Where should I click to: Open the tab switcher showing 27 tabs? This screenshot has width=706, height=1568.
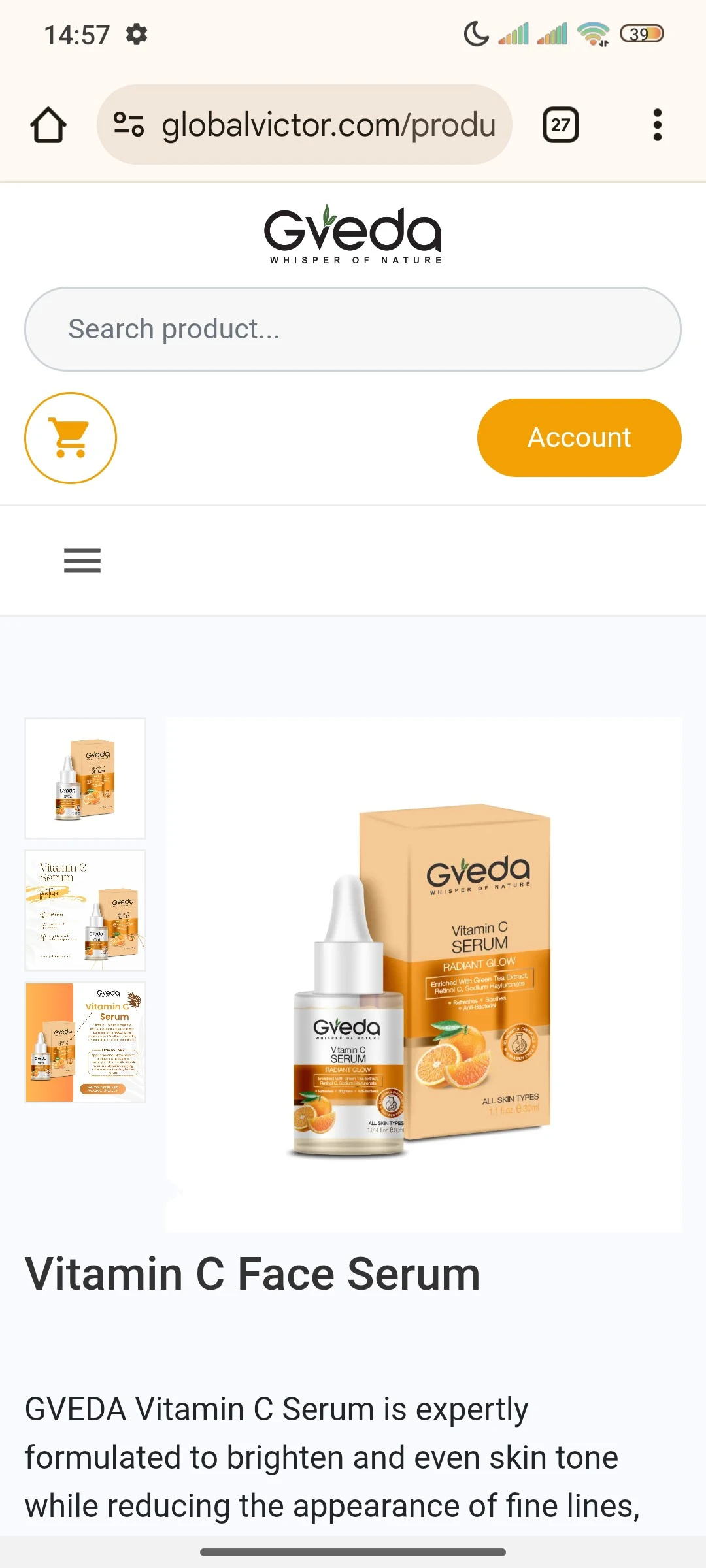560,125
